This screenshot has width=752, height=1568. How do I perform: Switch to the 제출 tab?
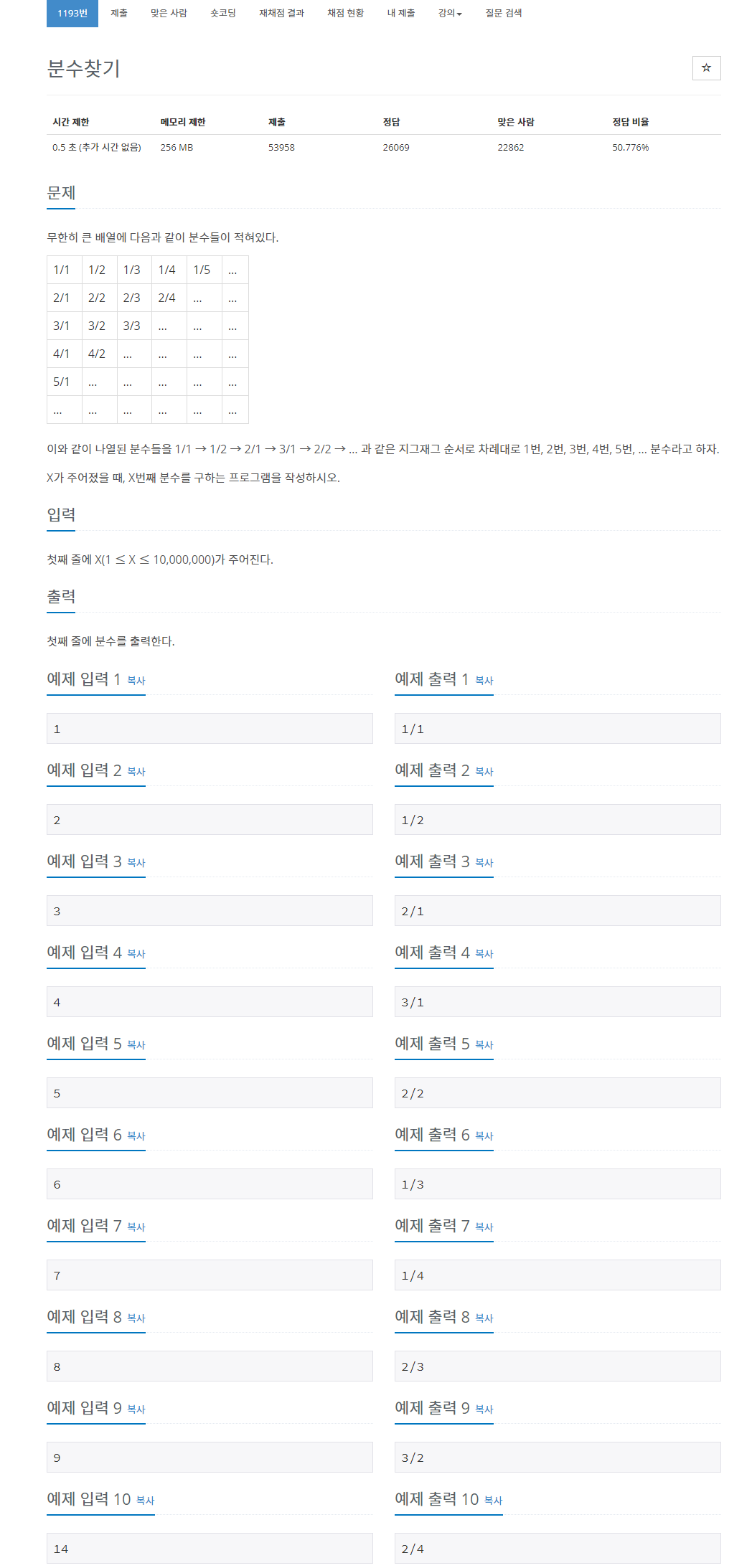[x=119, y=13]
